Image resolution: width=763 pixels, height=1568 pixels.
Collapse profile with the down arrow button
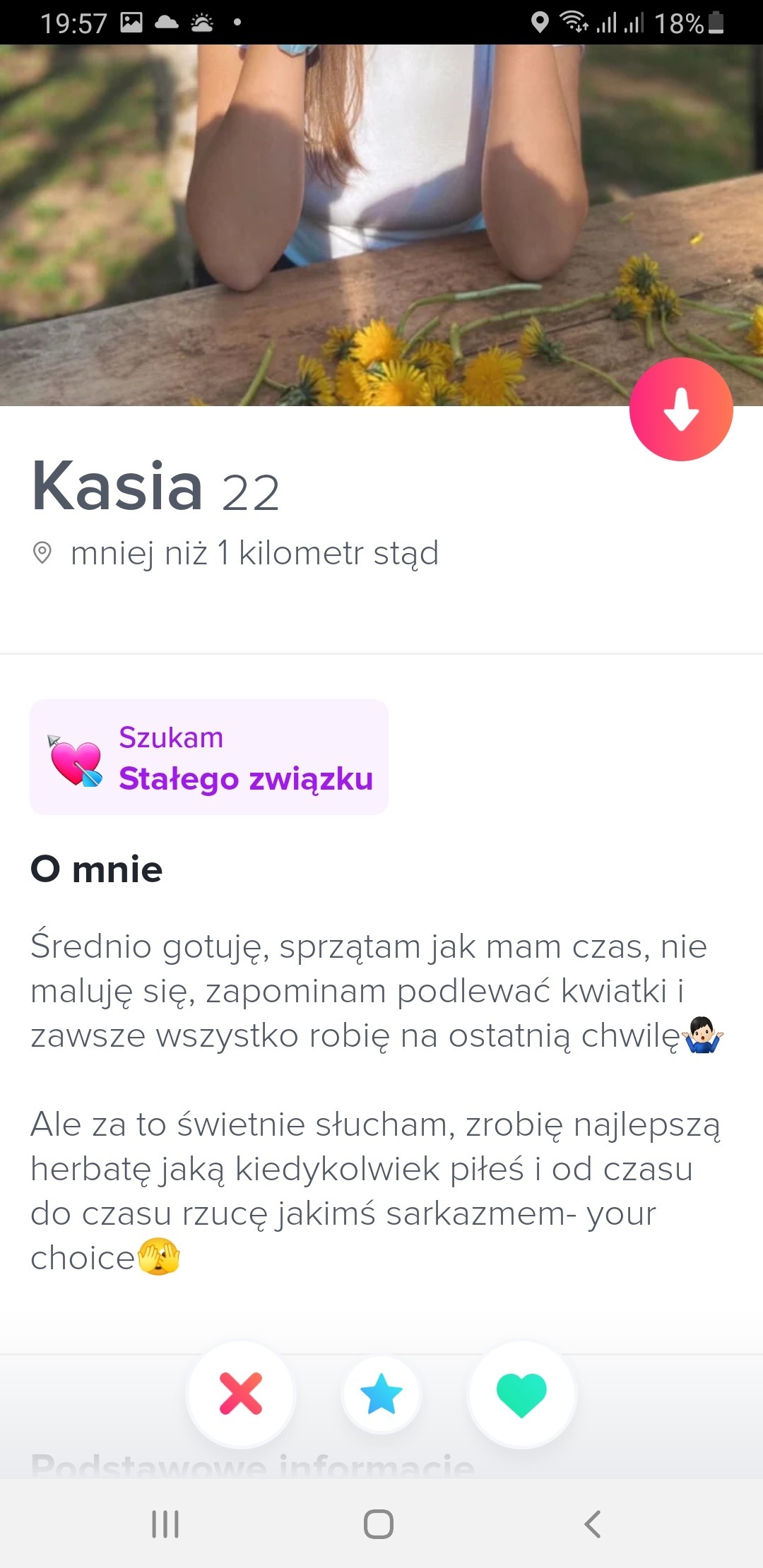(x=681, y=410)
